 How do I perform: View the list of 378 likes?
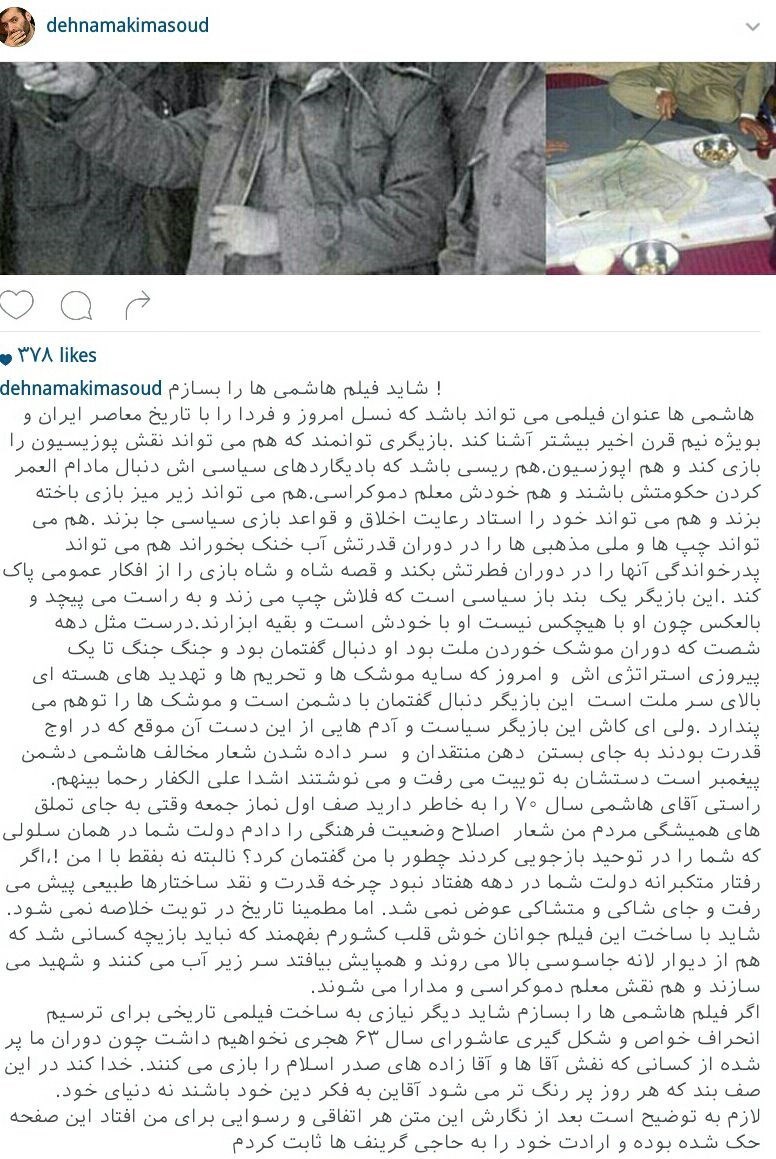(52, 356)
